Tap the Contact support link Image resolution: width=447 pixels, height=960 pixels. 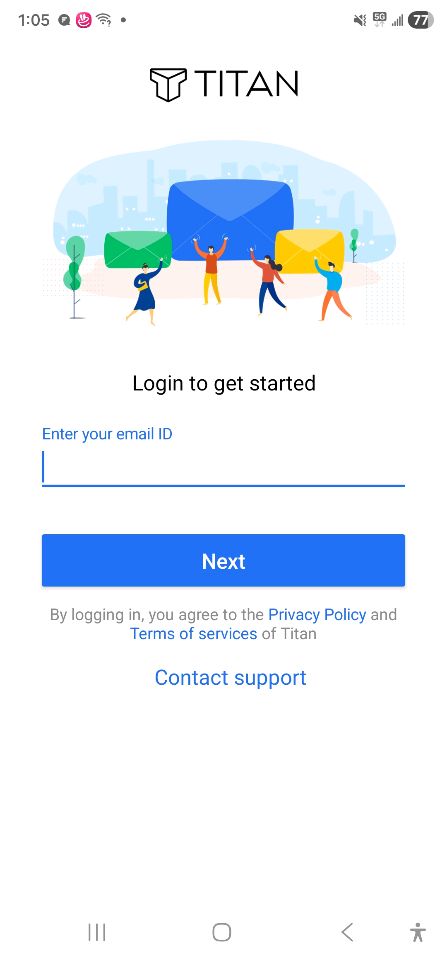coord(230,678)
